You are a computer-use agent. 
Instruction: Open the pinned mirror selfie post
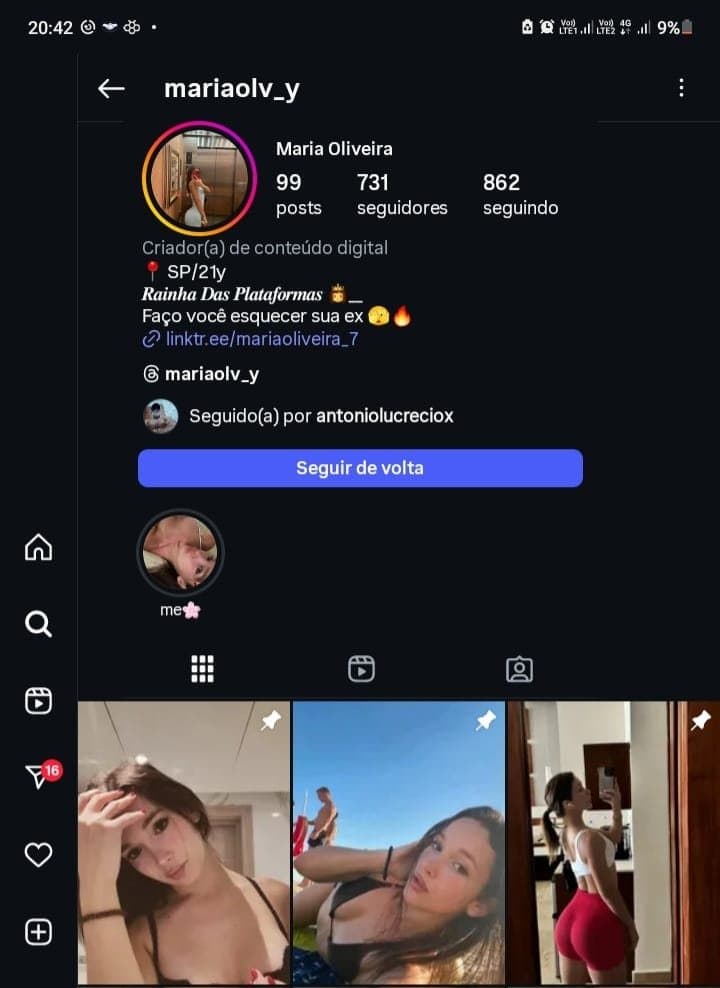tap(612, 843)
